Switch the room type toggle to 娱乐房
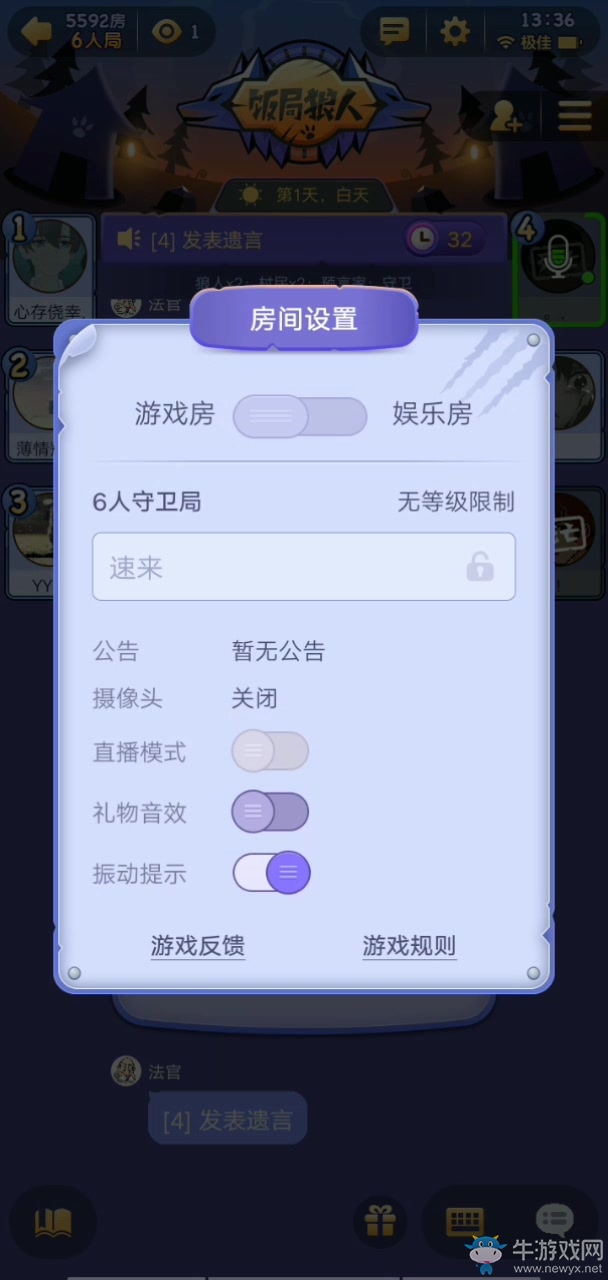608x1280 pixels. point(301,416)
